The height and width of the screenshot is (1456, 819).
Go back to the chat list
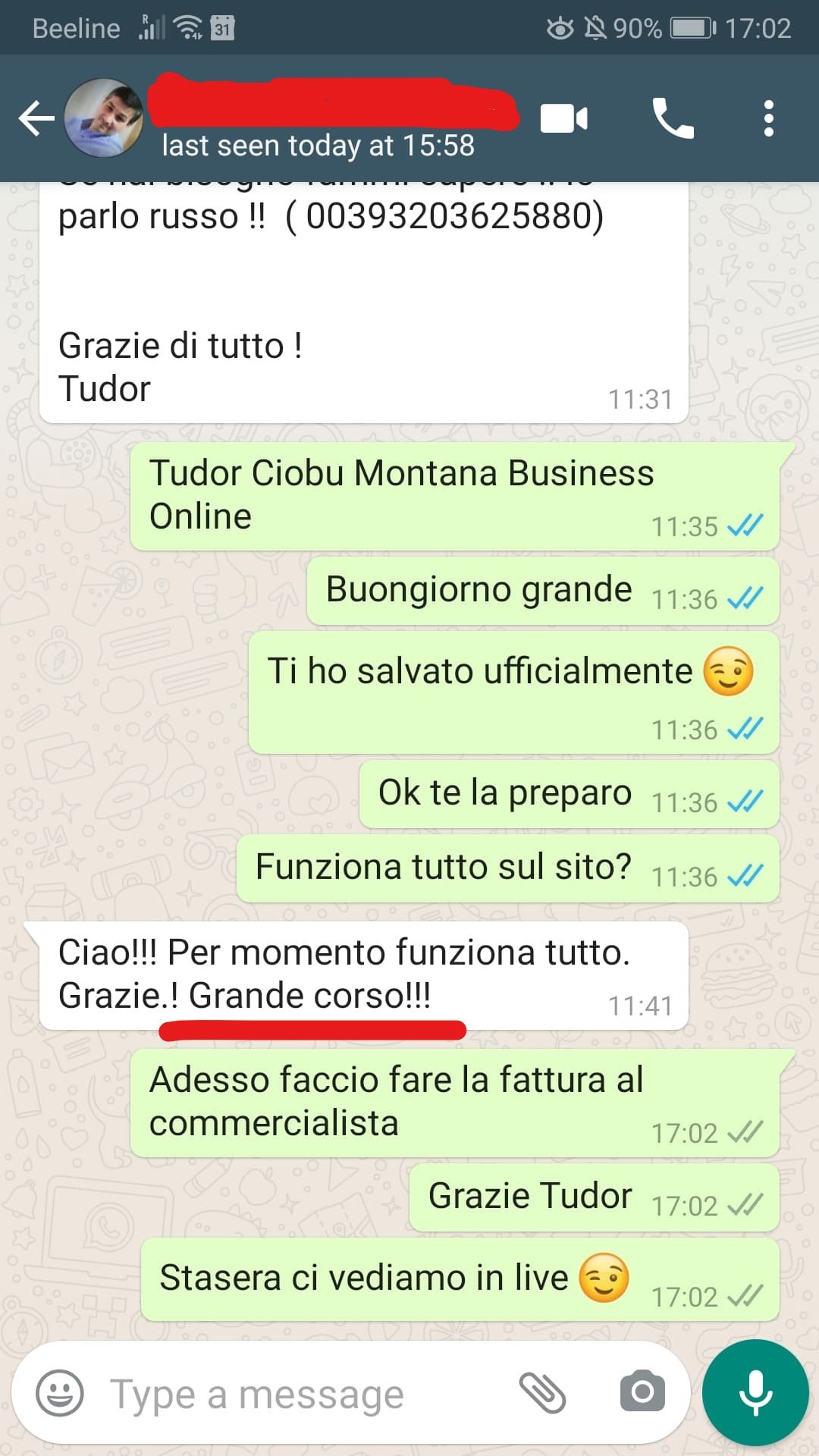36,119
